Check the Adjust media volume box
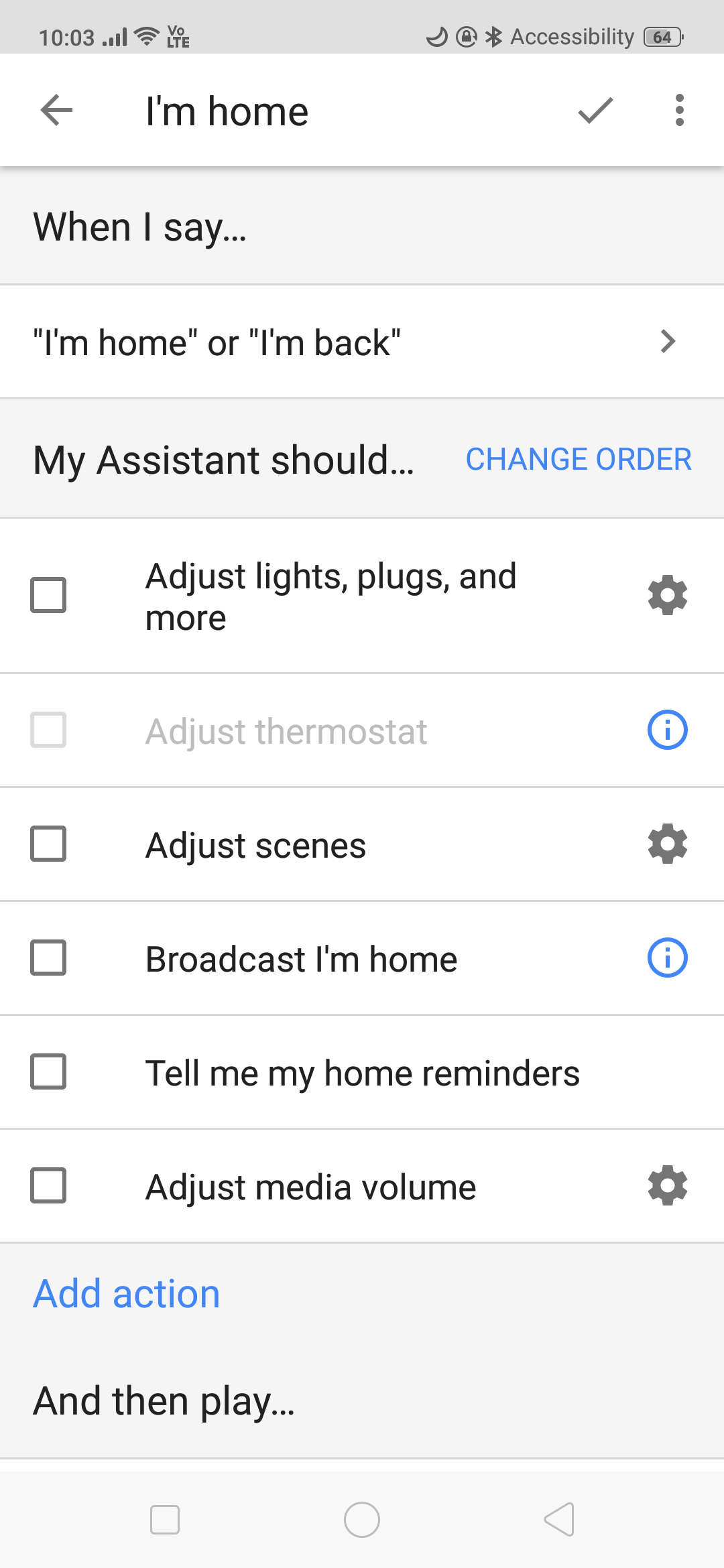The width and height of the screenshot is (724, 1568). (48, 1185)
